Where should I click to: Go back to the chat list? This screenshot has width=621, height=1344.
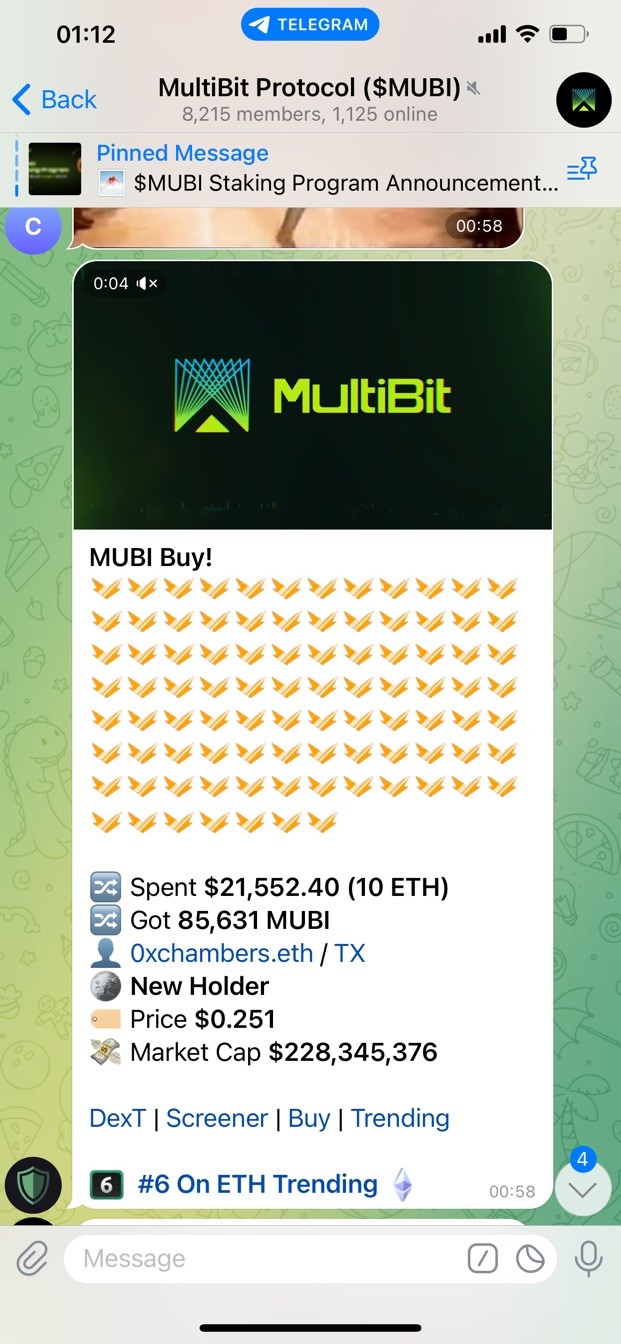55,100
